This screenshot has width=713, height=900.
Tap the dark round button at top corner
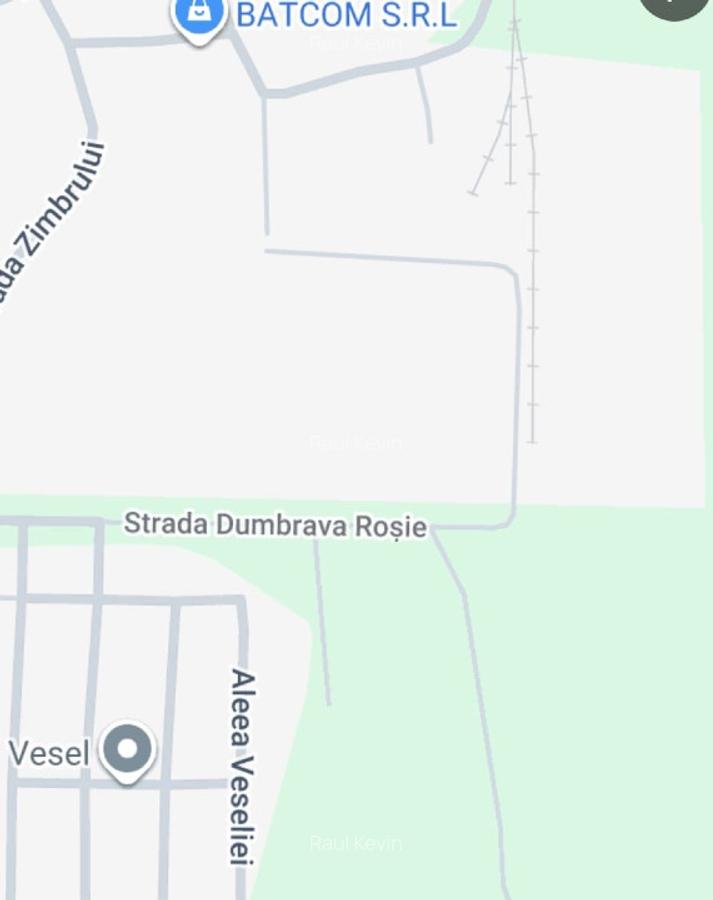677,5
